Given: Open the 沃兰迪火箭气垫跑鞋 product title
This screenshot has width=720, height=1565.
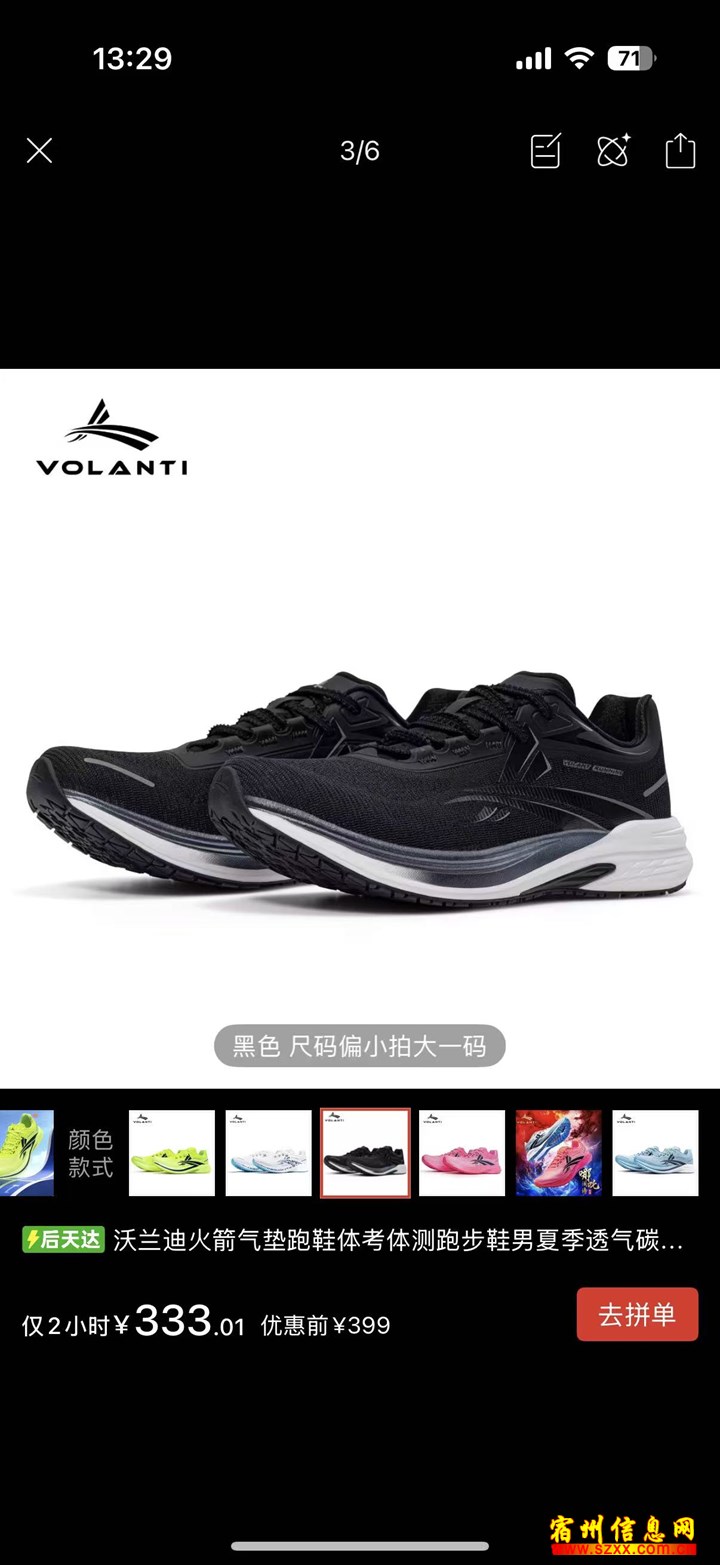Looking at the screenshot, I should pyautogui.click(x=398, y=1241).
